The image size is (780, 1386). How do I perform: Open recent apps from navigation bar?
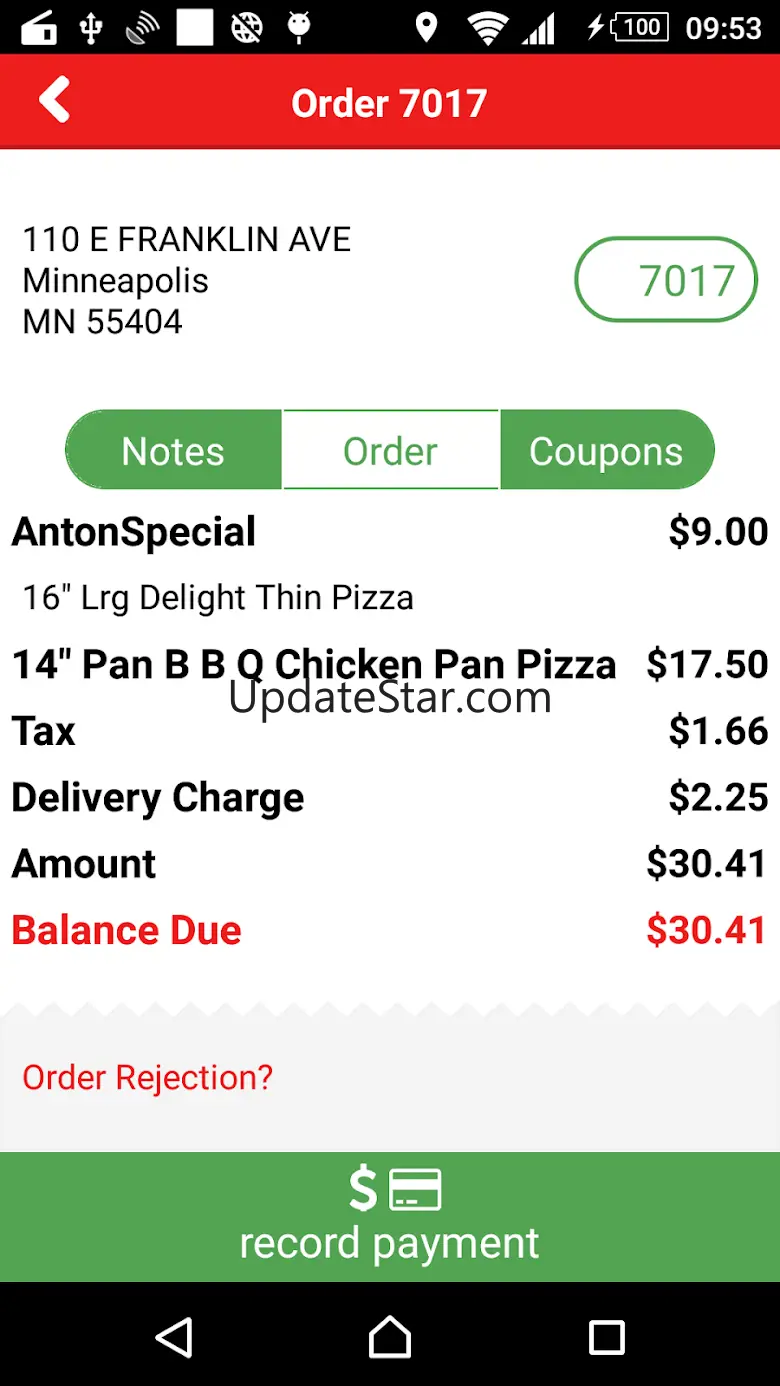606,1337
